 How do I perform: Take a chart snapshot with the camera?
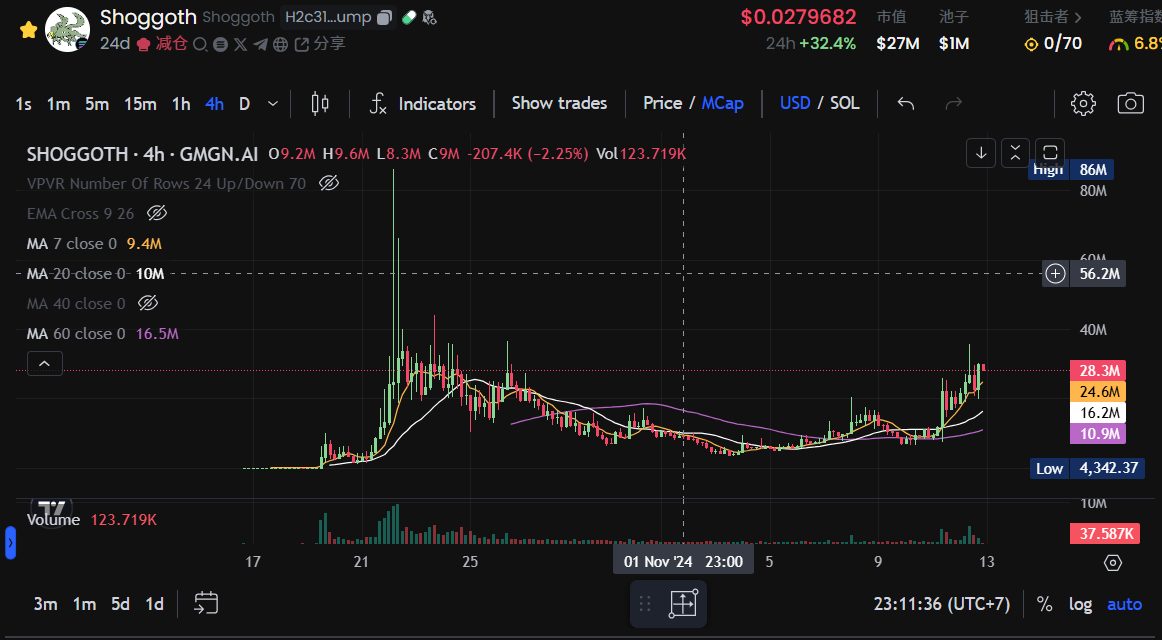pos(1130,104)
